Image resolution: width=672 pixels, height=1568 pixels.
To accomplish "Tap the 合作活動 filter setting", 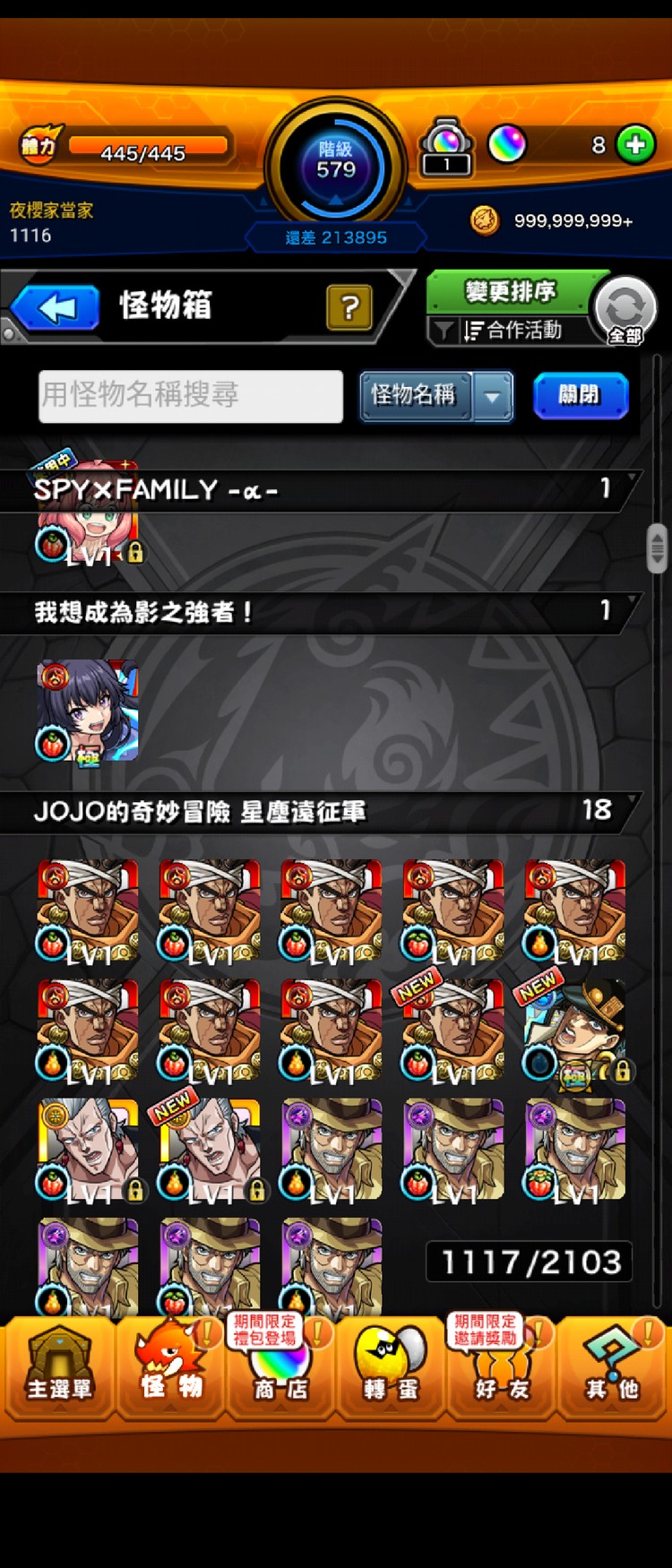I will pos(511,331).
